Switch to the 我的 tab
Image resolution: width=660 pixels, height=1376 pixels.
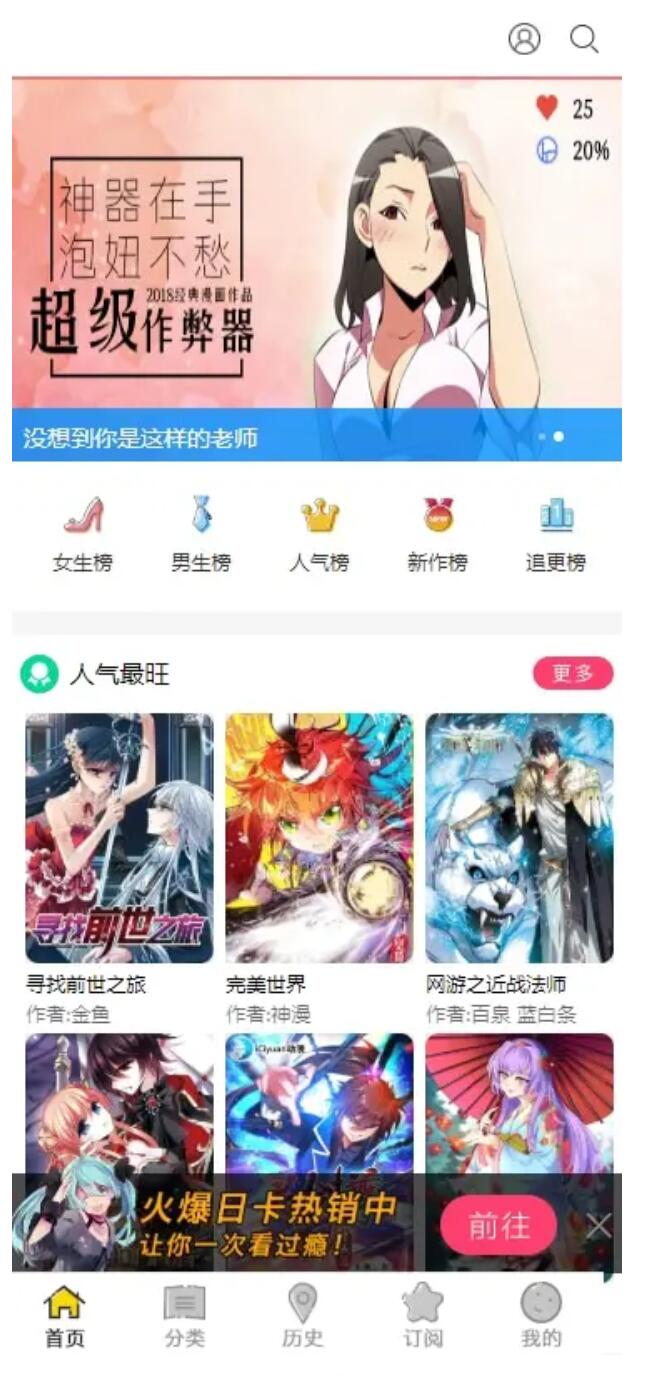[x=541, y=1317]
